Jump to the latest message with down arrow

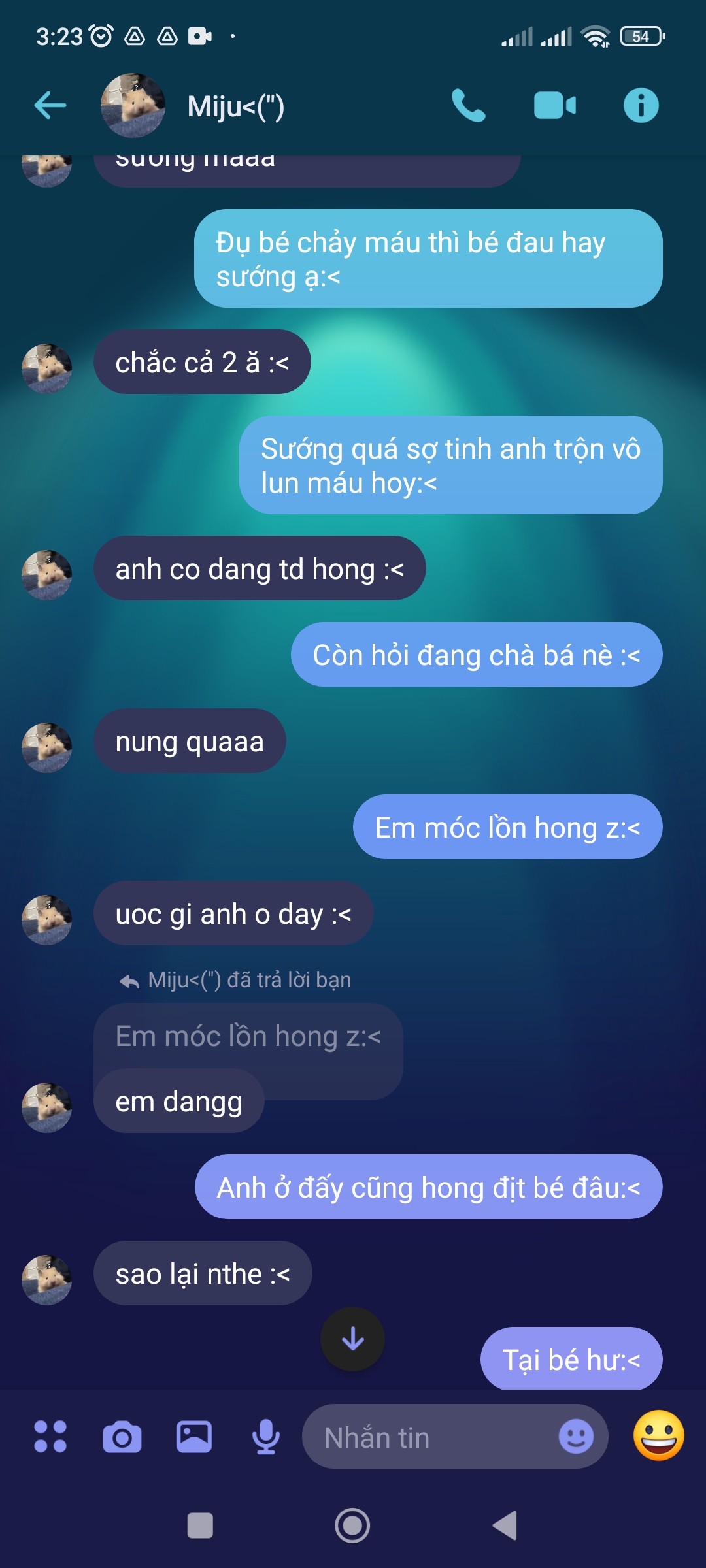tap(352, 1339)
